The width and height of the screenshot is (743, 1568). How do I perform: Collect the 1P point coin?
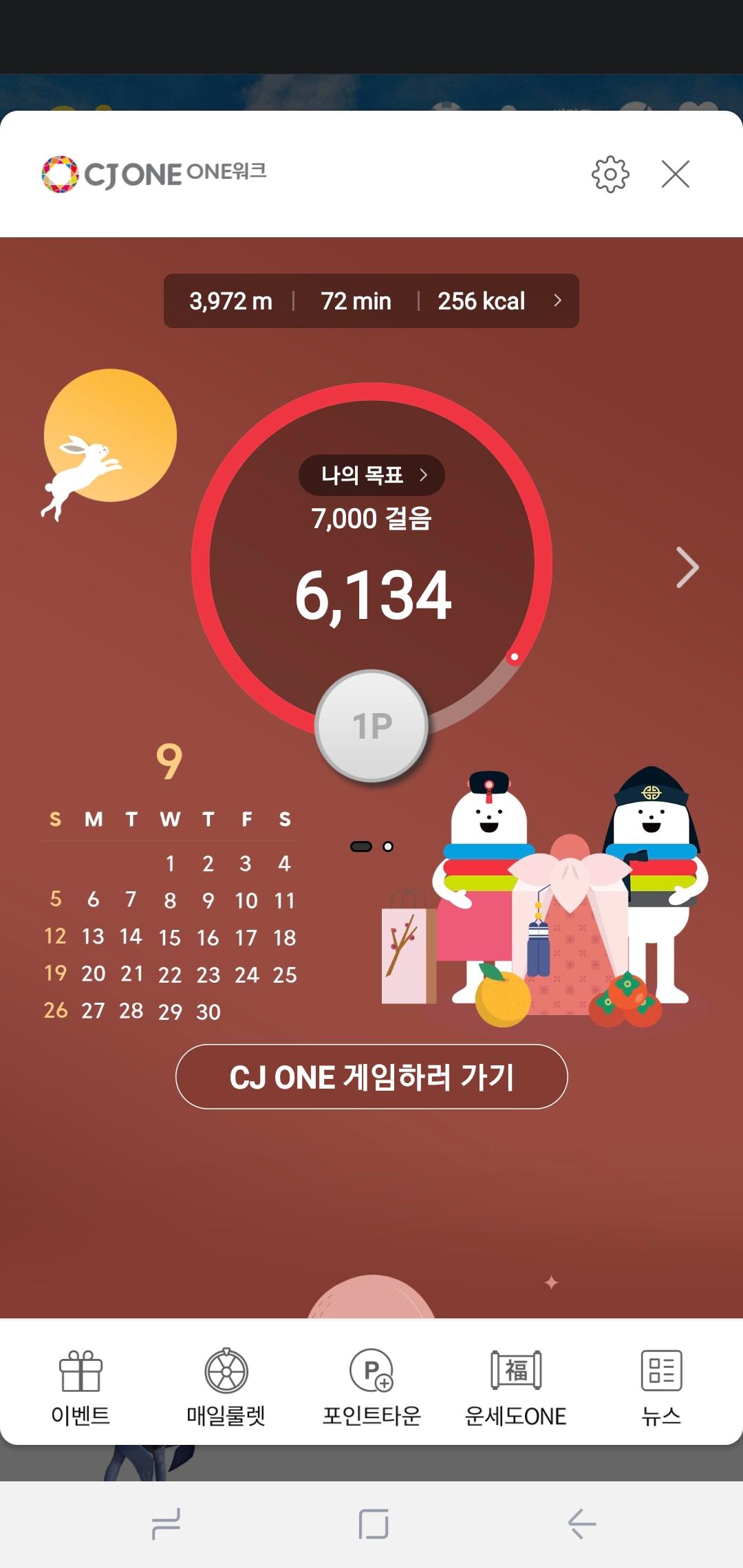click(371, 726)
